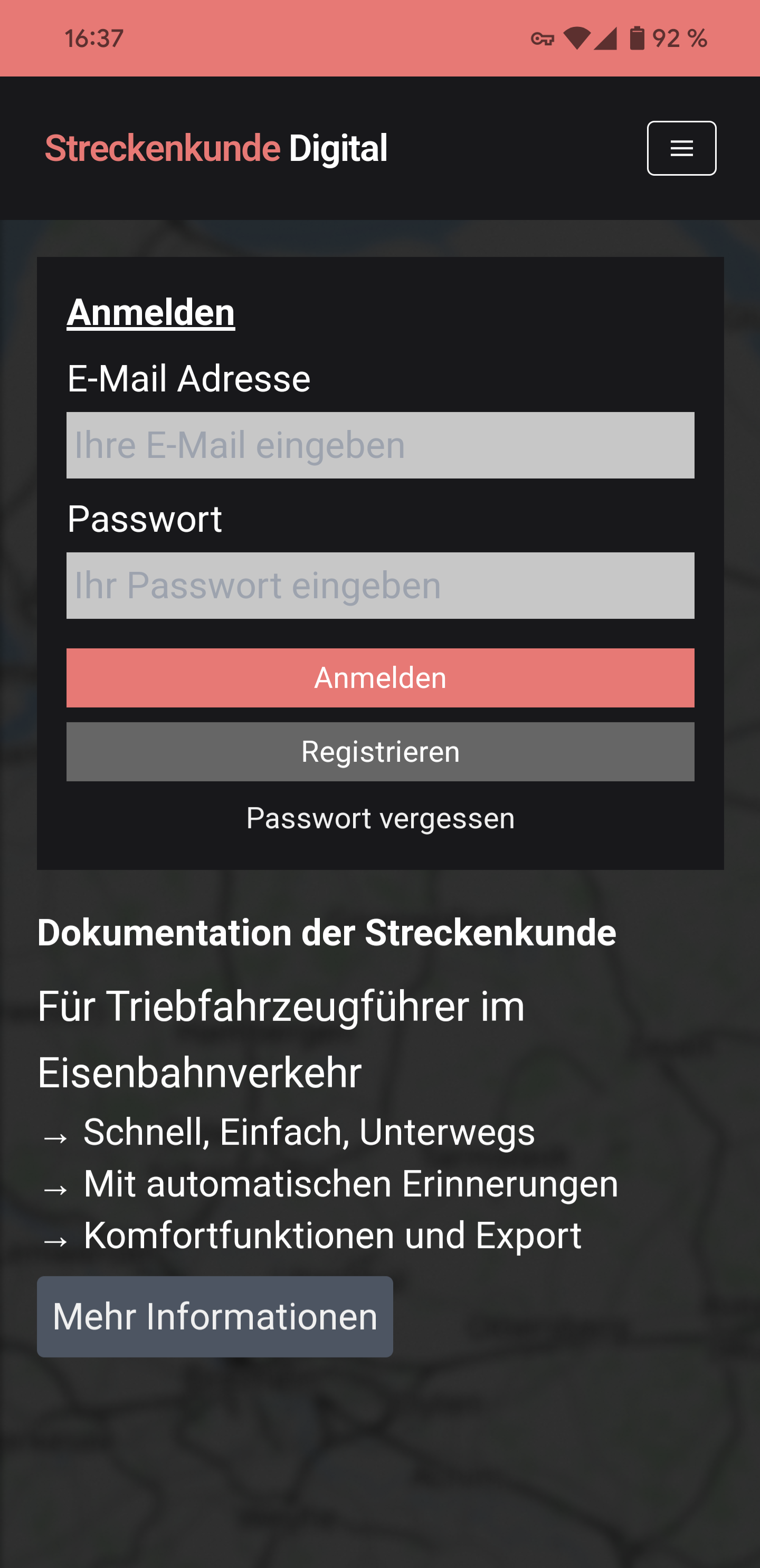Screen dimensions: 760x1568
Task: Focus the Passwort input field
Action: (x=380, y=586)
